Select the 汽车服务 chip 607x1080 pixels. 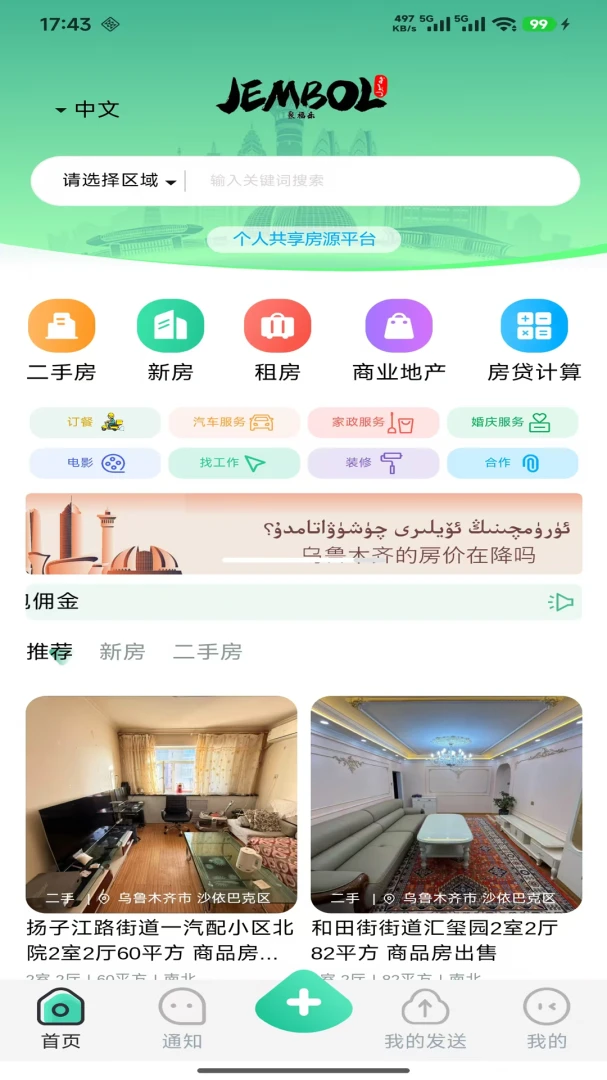point(234,422)
